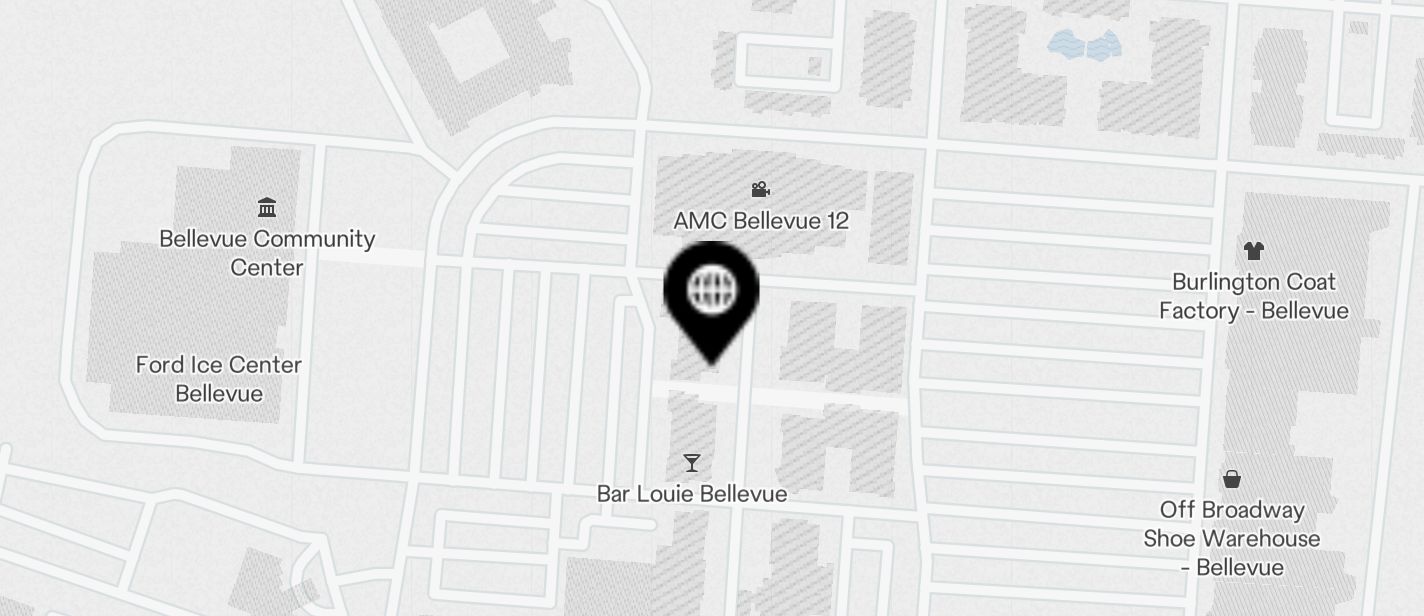Select the Bellevue Community Center place marker
The width and height of the screenshot is (1424, 616).
267,208
